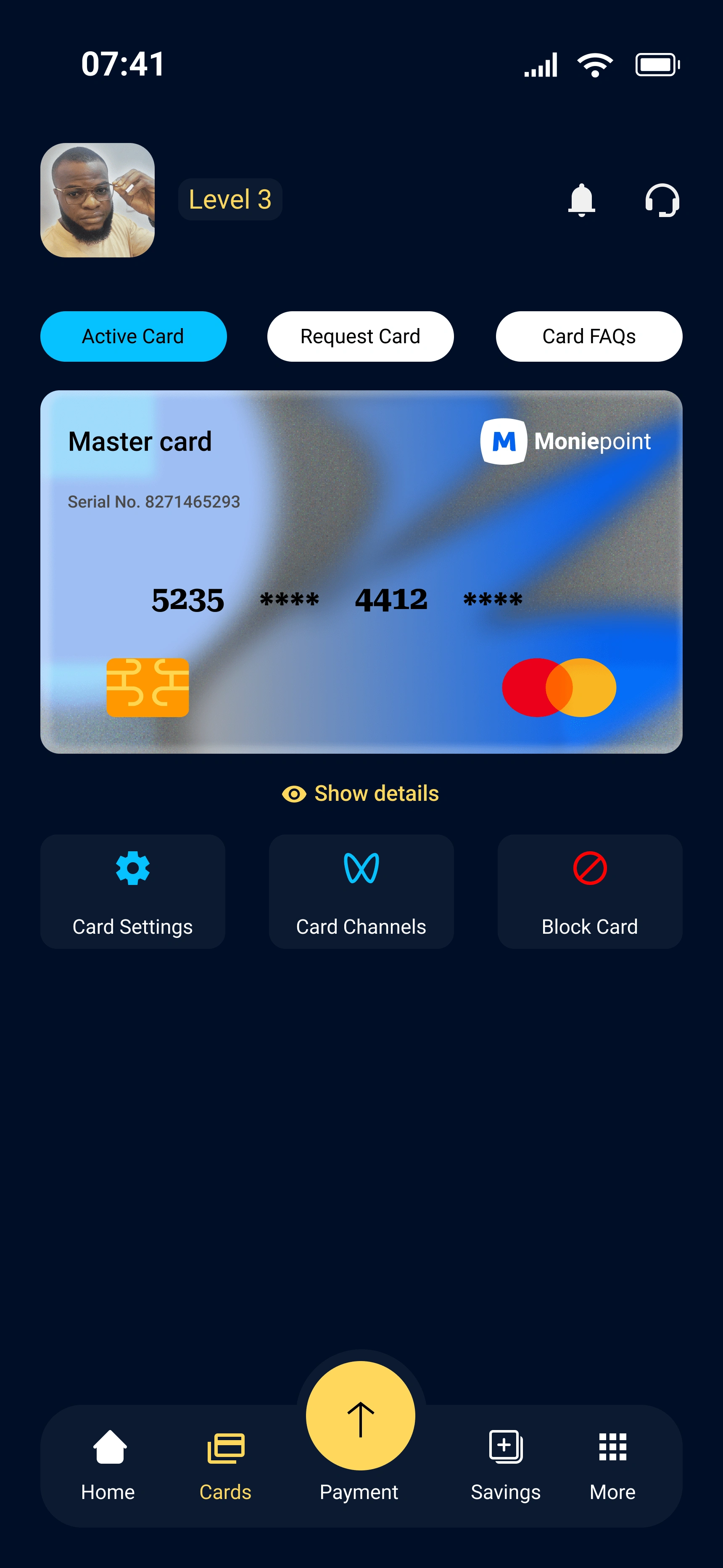Open Card Settings
Screen dimensions: 723x1568
pos(133,891)
